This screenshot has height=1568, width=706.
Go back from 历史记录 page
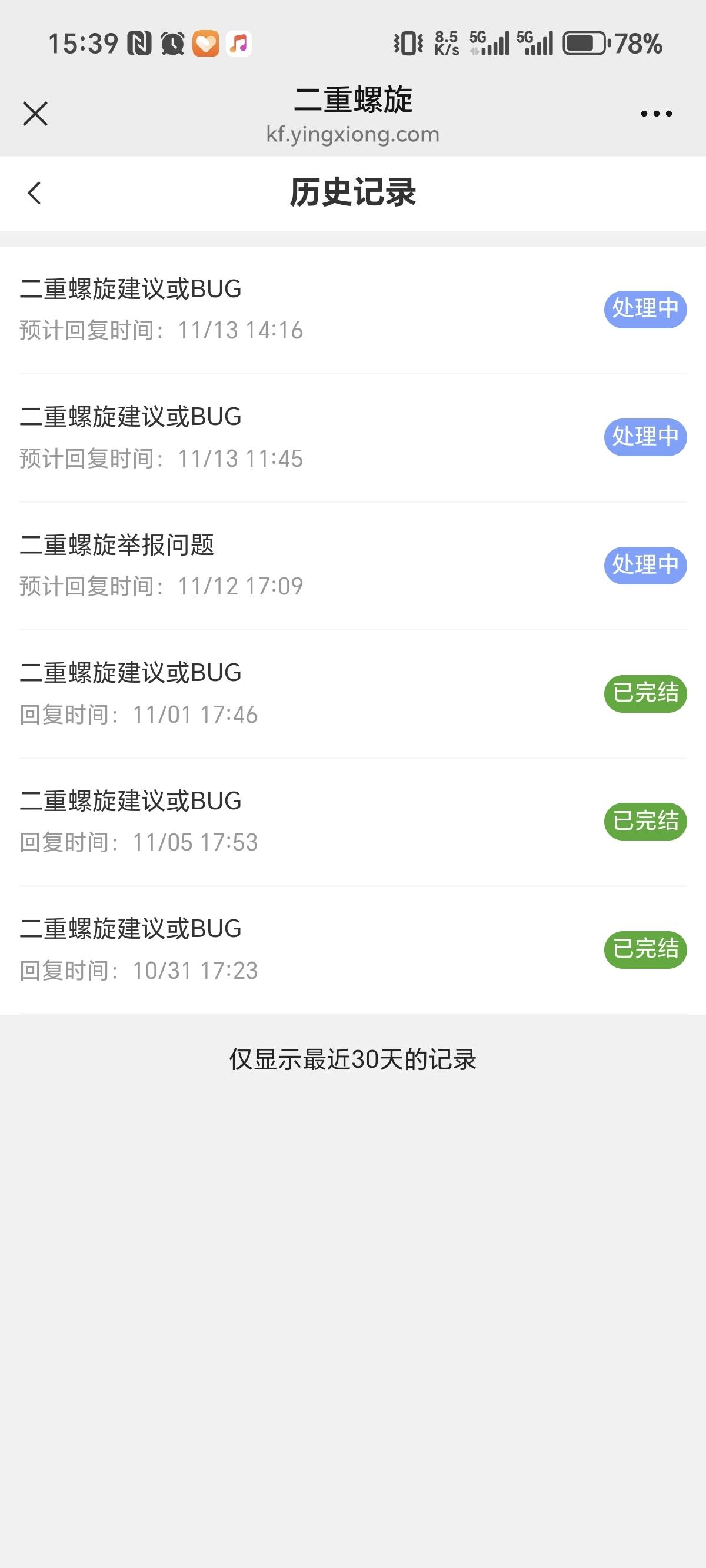pos(35,193)
